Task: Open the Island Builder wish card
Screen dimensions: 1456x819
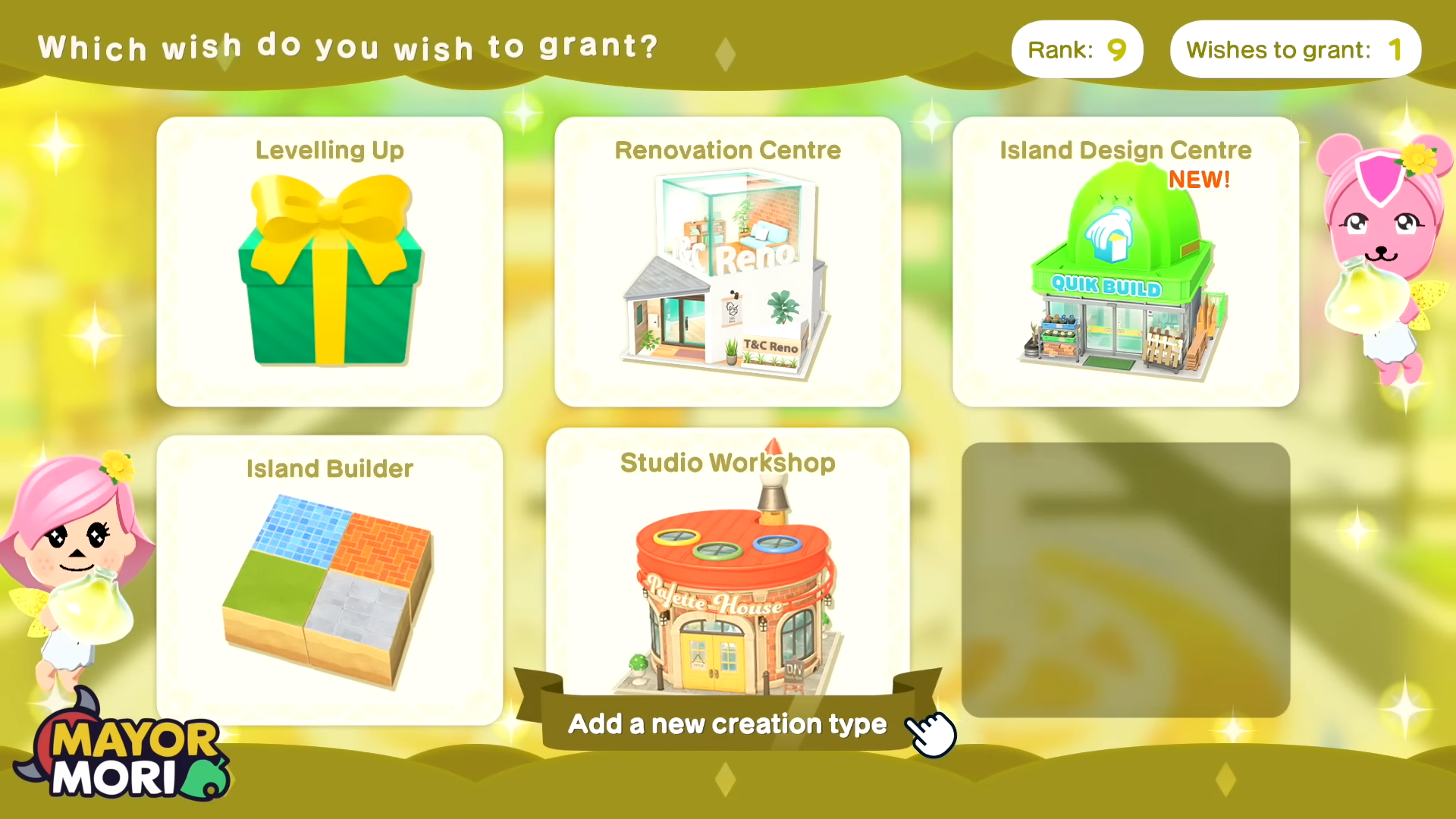Action: click(x=329, y=580)
